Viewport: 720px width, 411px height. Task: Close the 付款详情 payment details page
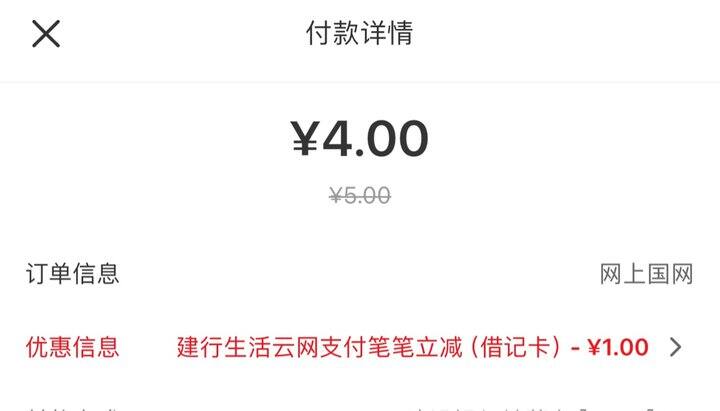tap(46, 34)
